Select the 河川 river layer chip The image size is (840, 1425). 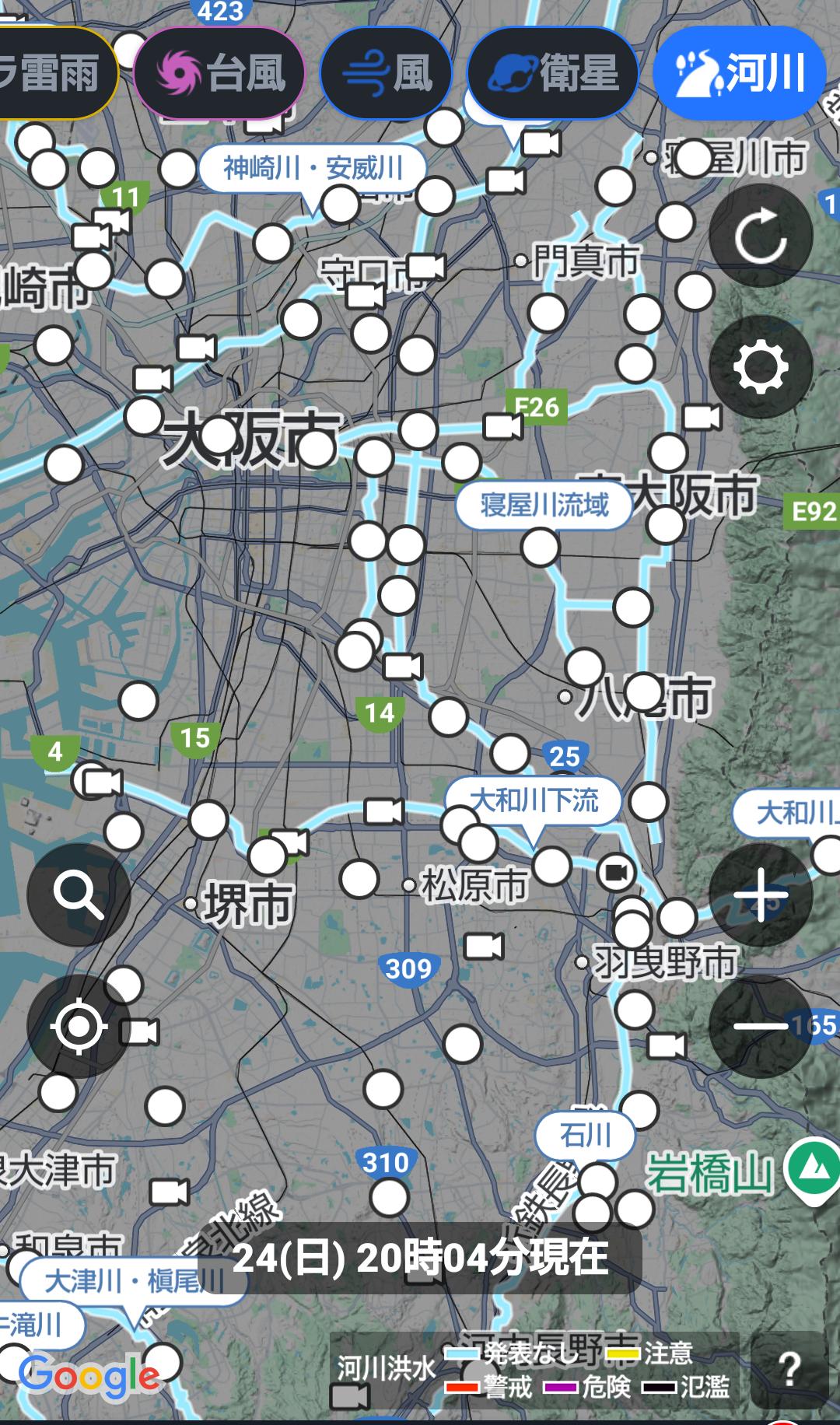739,73
